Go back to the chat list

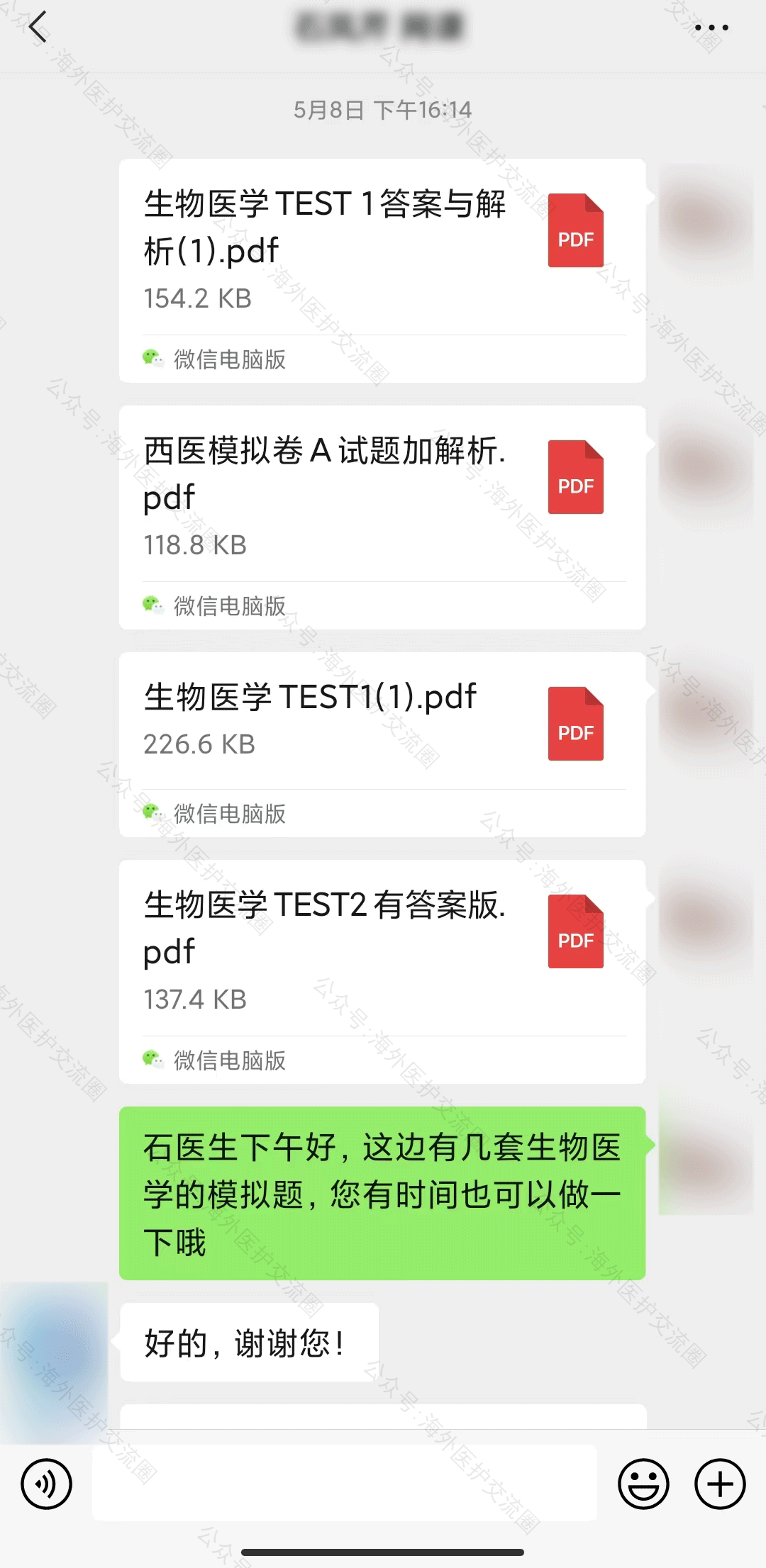[x=38, y=28]
